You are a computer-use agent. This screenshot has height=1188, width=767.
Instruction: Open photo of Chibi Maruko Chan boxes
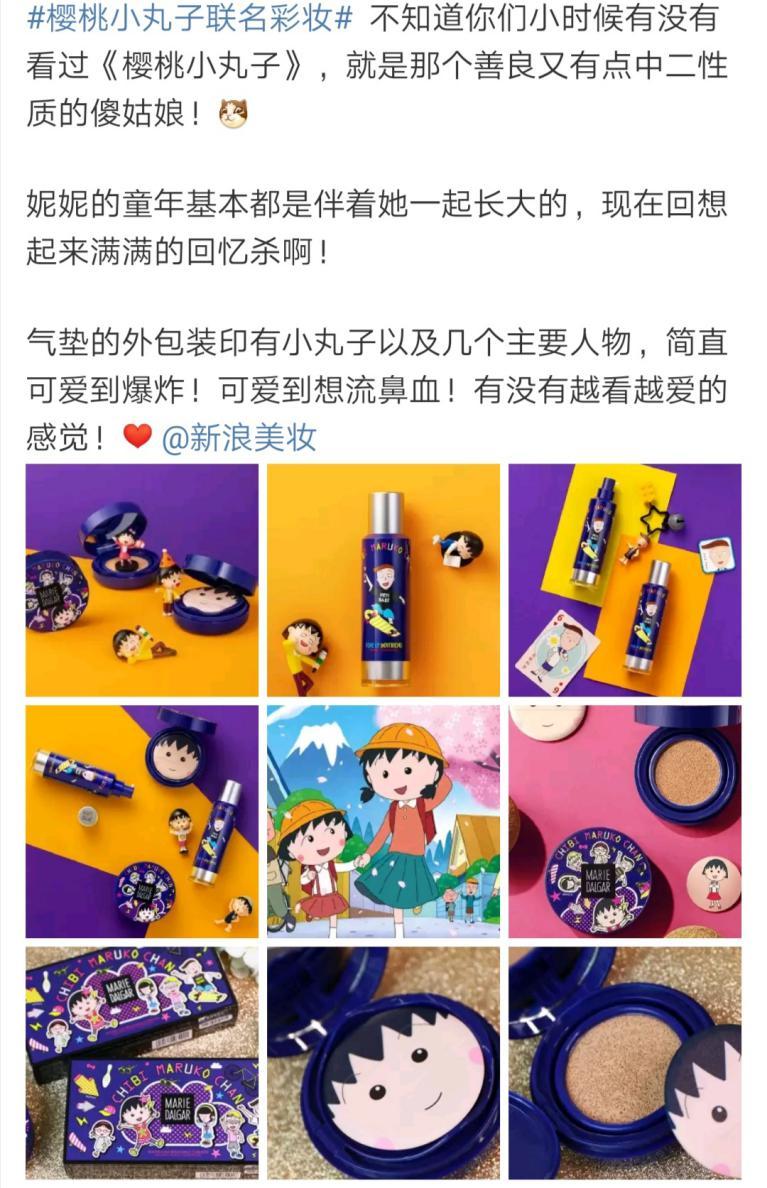click(x=141, y=1063)
